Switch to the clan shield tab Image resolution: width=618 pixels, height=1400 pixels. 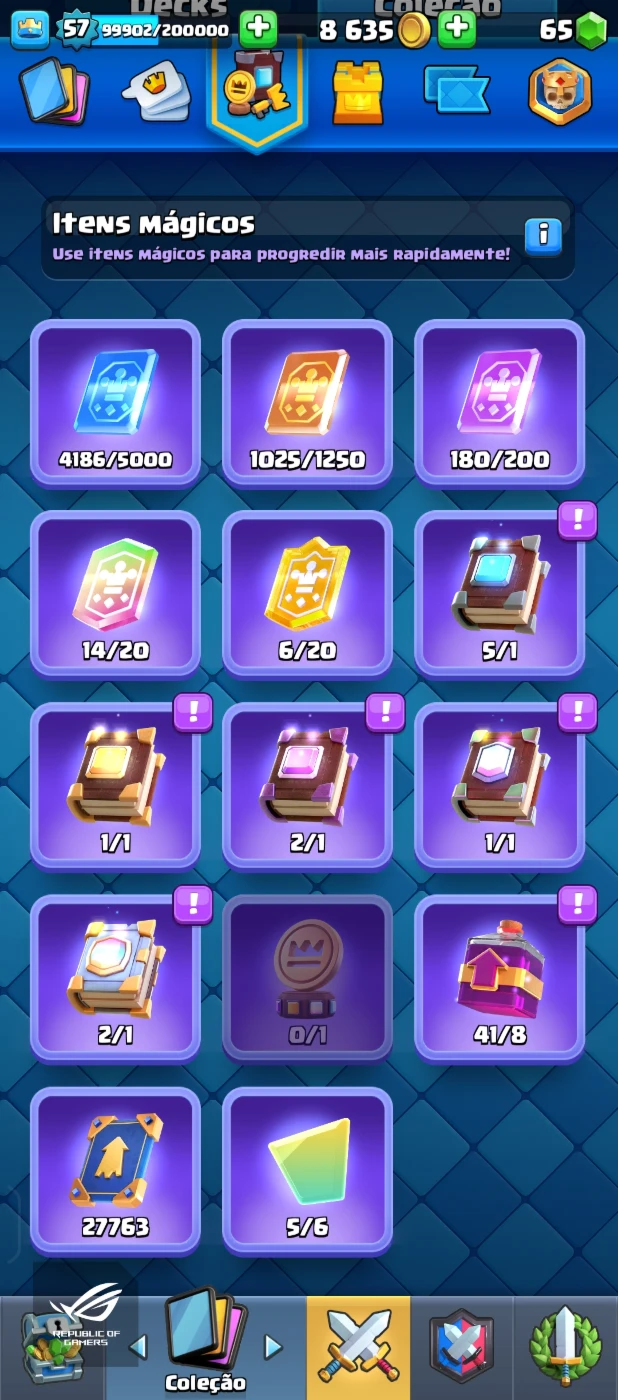pyautogui.click(x=461, y=1348)
